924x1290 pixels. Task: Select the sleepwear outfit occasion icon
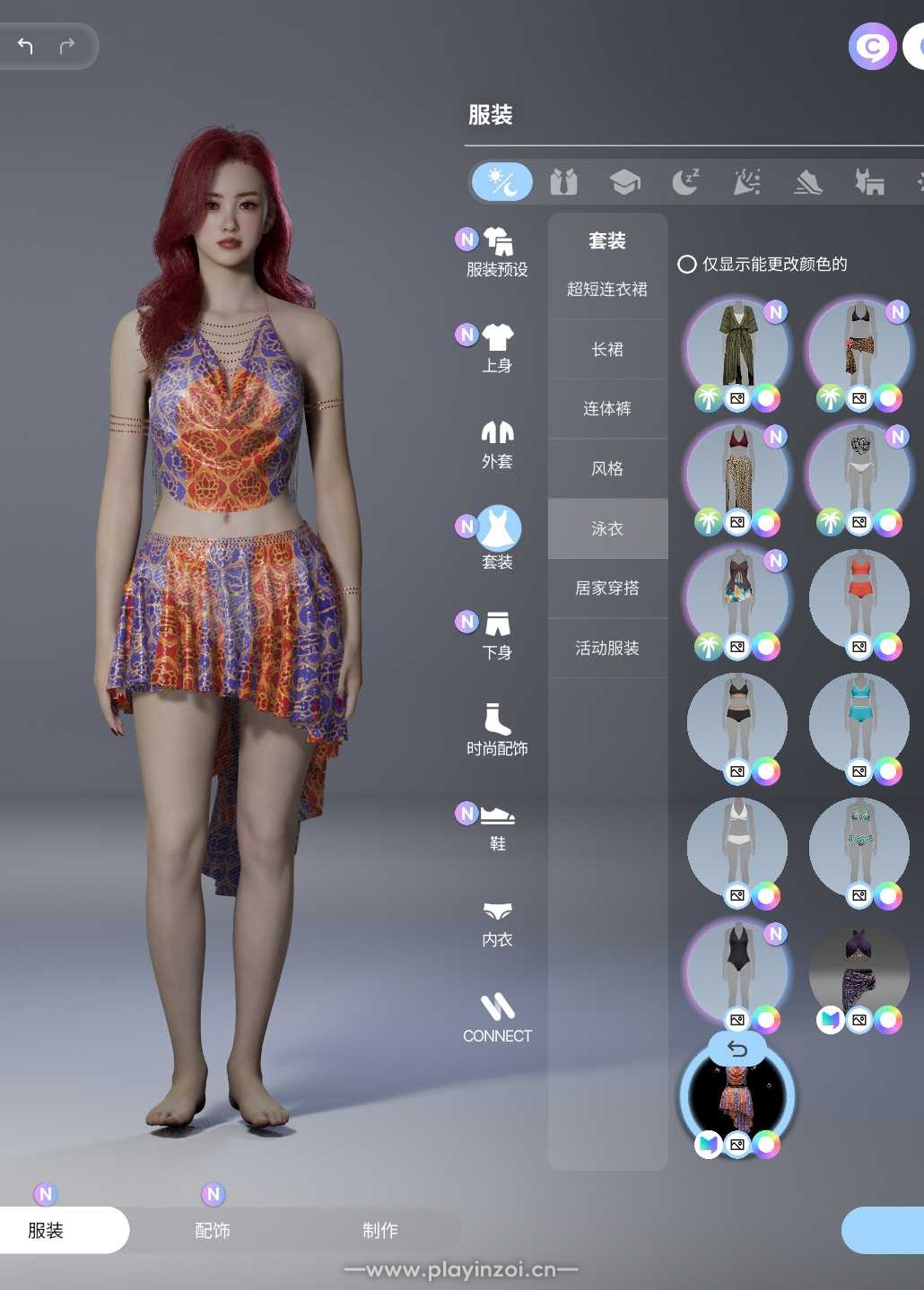(x=685, y=182)
